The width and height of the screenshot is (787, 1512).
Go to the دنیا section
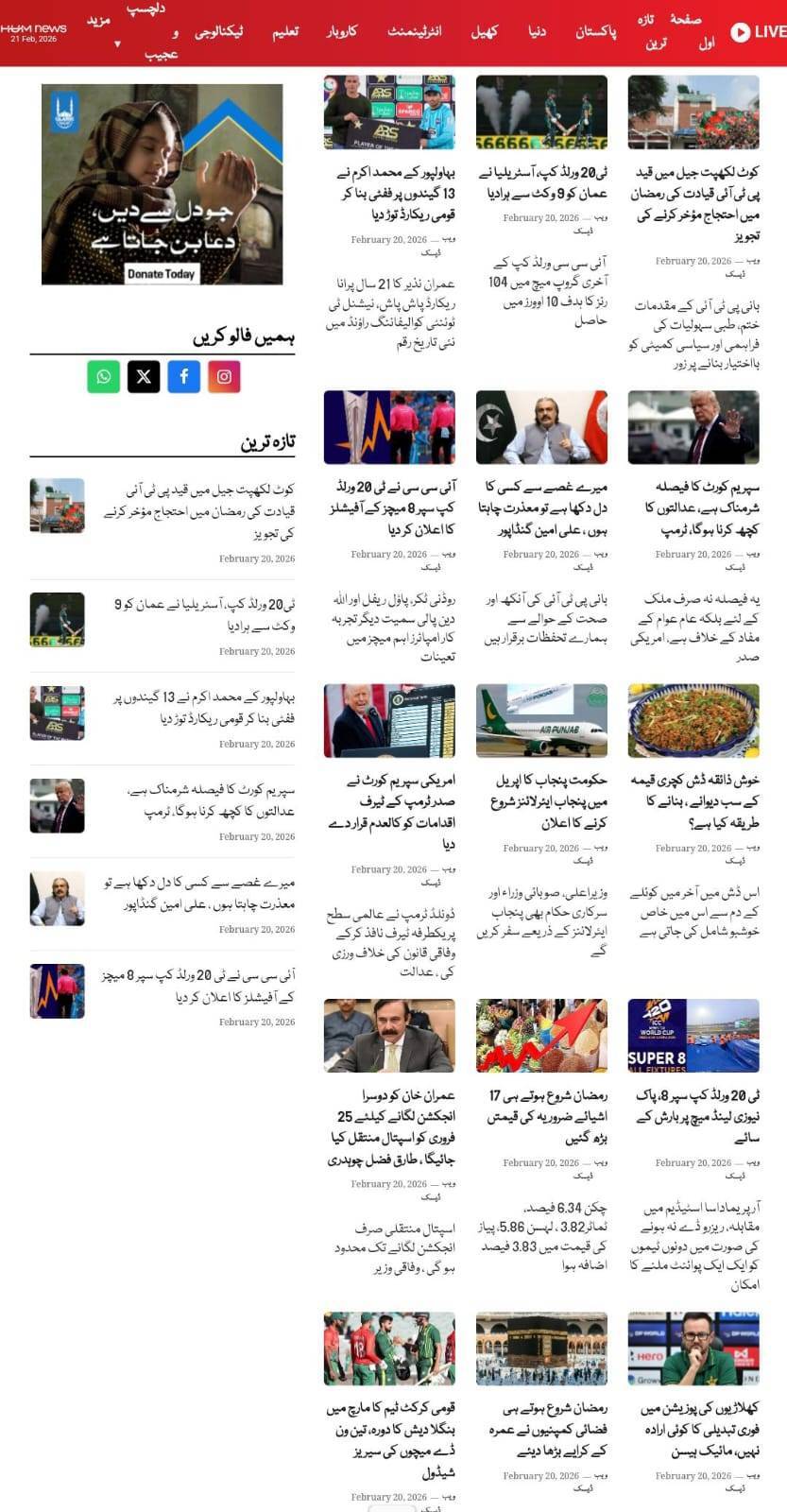tap(537, 32)
